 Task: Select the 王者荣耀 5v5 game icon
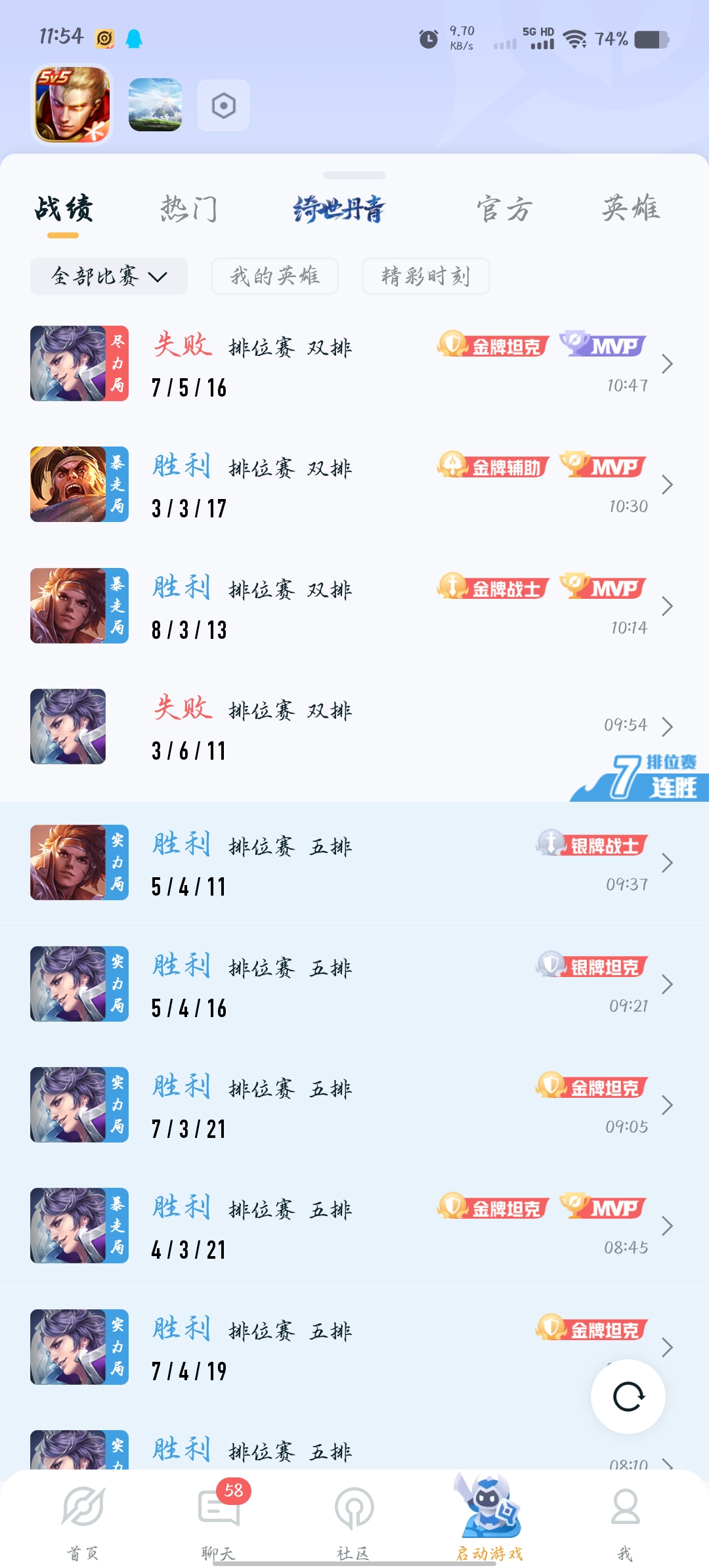(72, 105)
